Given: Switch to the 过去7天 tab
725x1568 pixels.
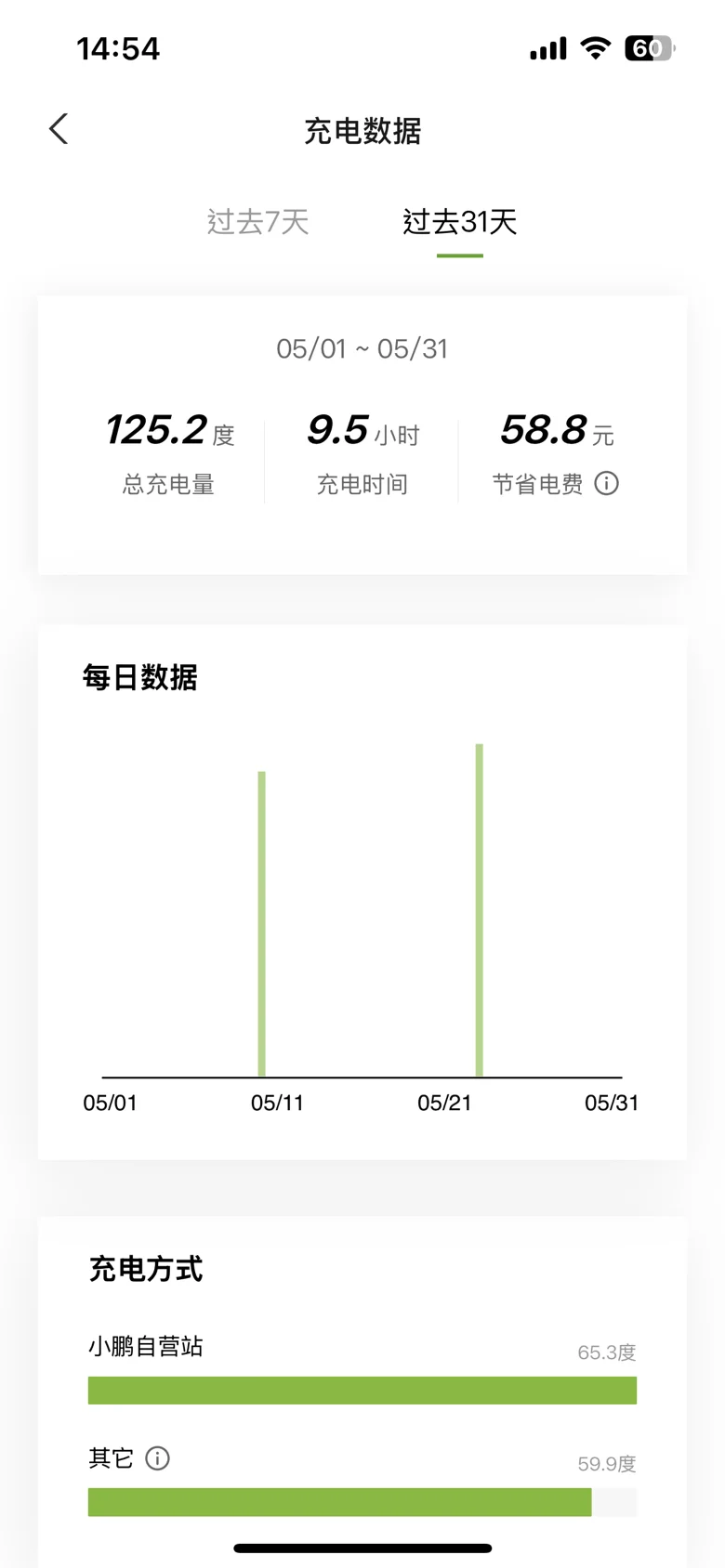Looking at the screenshot, I should pos(257,222).
